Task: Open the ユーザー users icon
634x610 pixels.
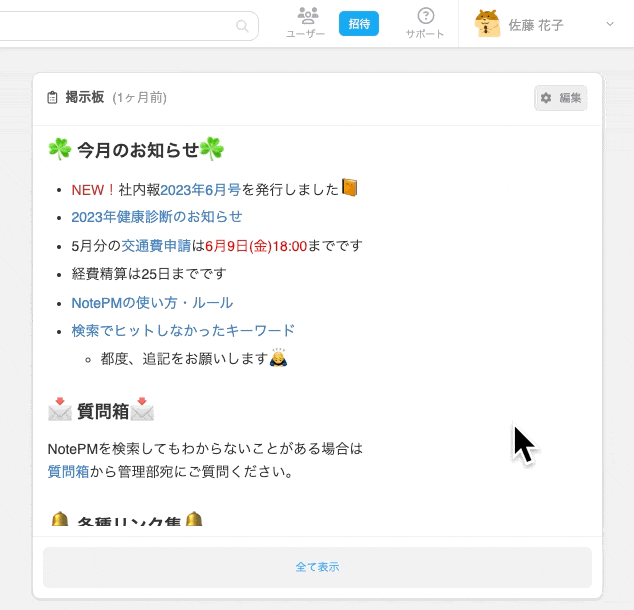Action: 306,23
